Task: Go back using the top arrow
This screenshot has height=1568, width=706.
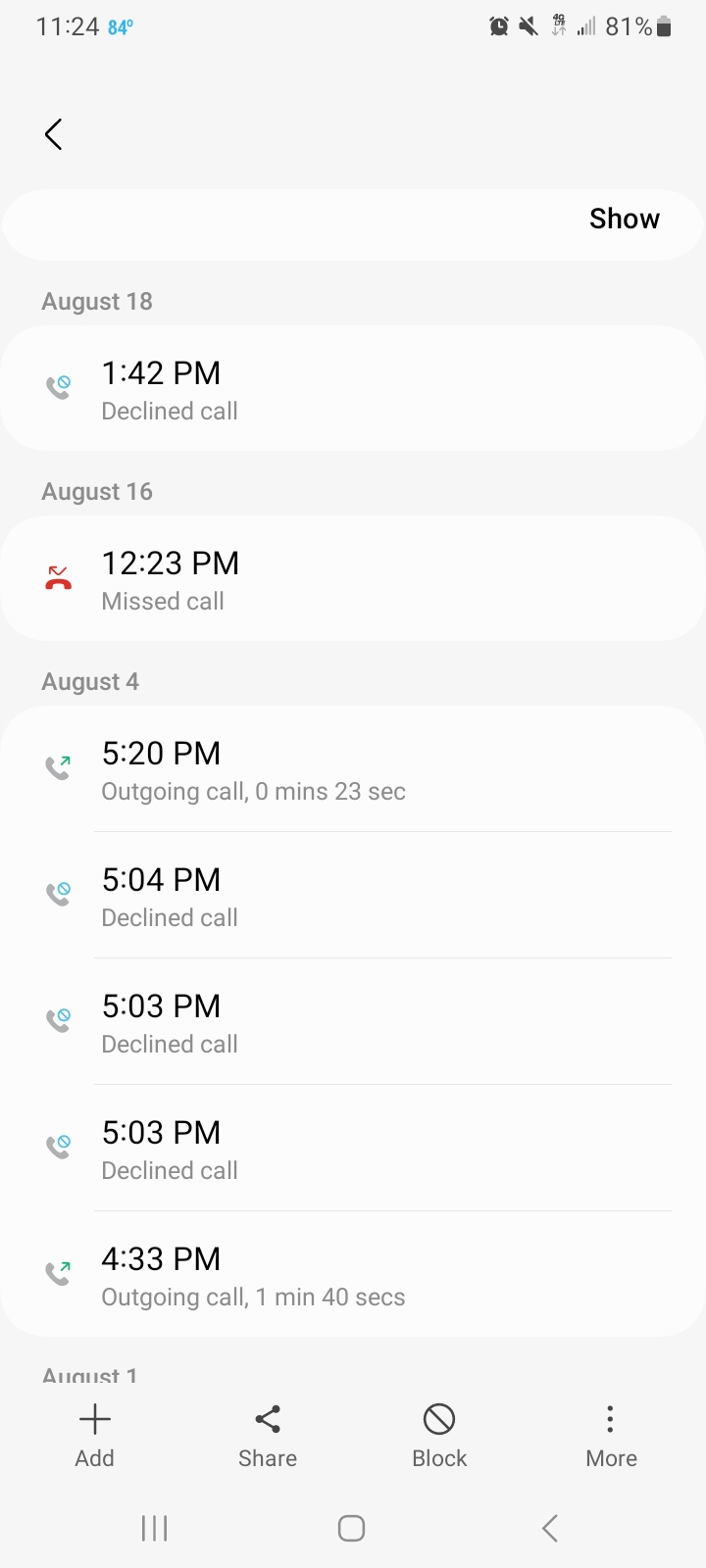Action: click(54, 134)
